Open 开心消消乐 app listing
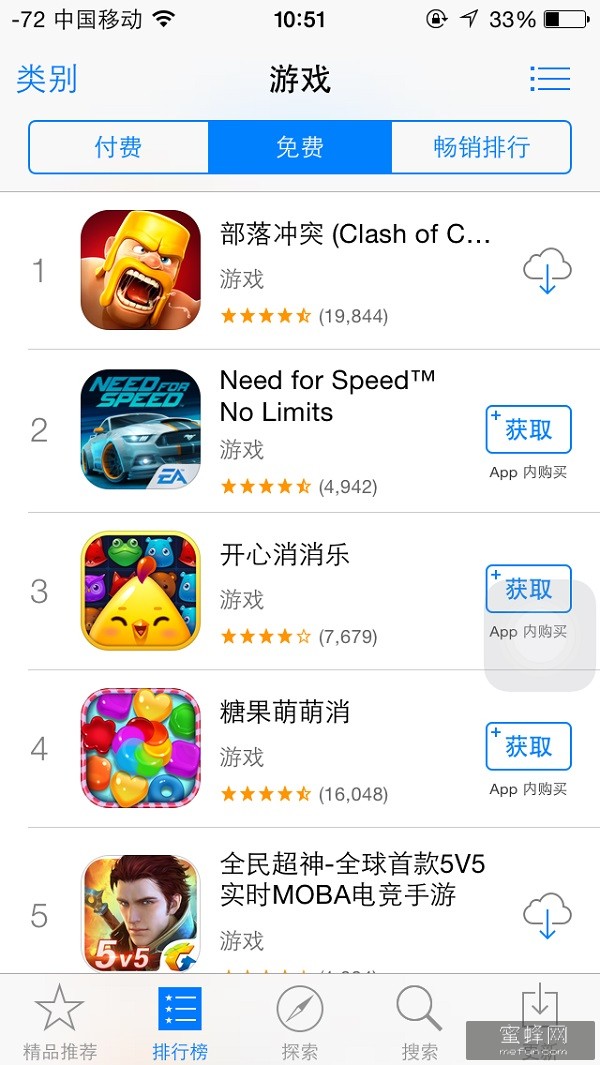 [285, 556]
